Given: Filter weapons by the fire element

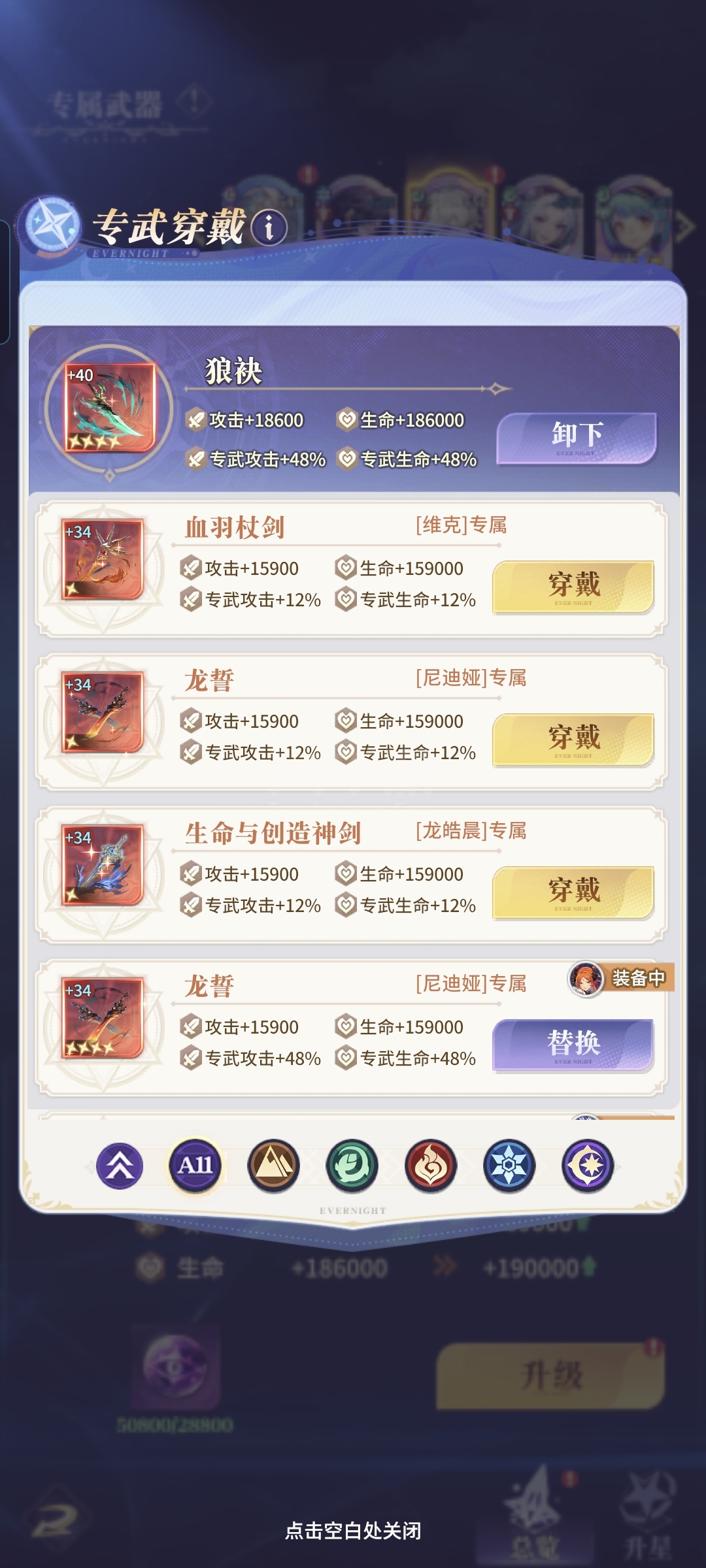Looking at the screenshot, I should [x=430, y=1166].
